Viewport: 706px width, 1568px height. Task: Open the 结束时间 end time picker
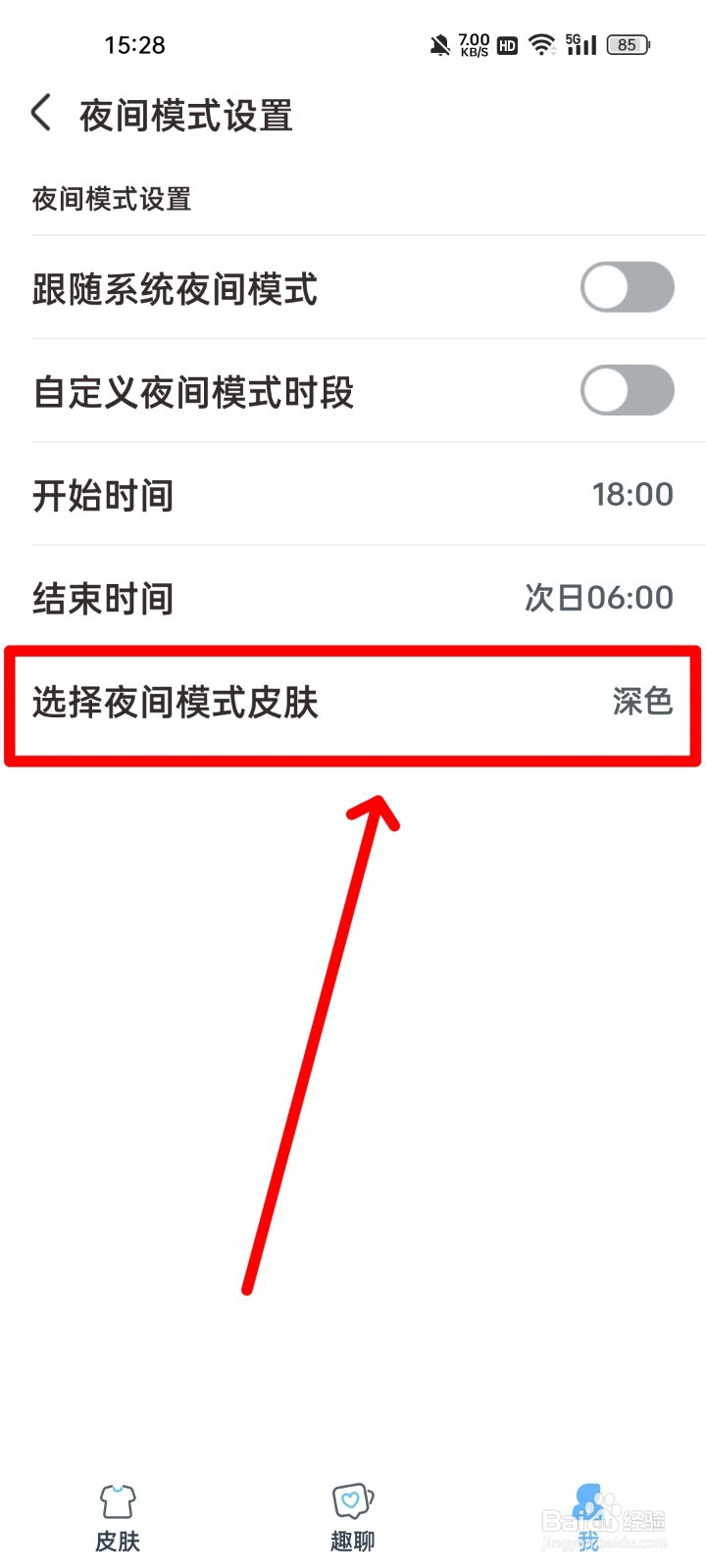coord(353,598)
